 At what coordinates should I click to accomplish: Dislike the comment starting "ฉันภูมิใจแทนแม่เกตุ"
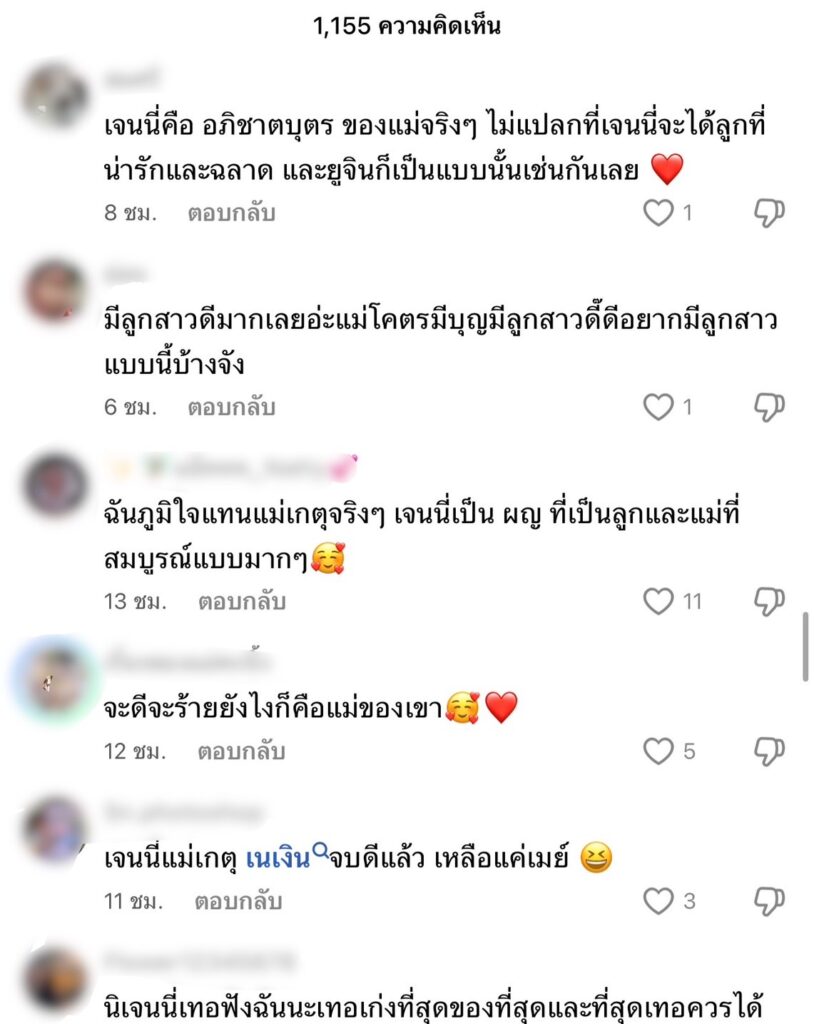point(768,601)
